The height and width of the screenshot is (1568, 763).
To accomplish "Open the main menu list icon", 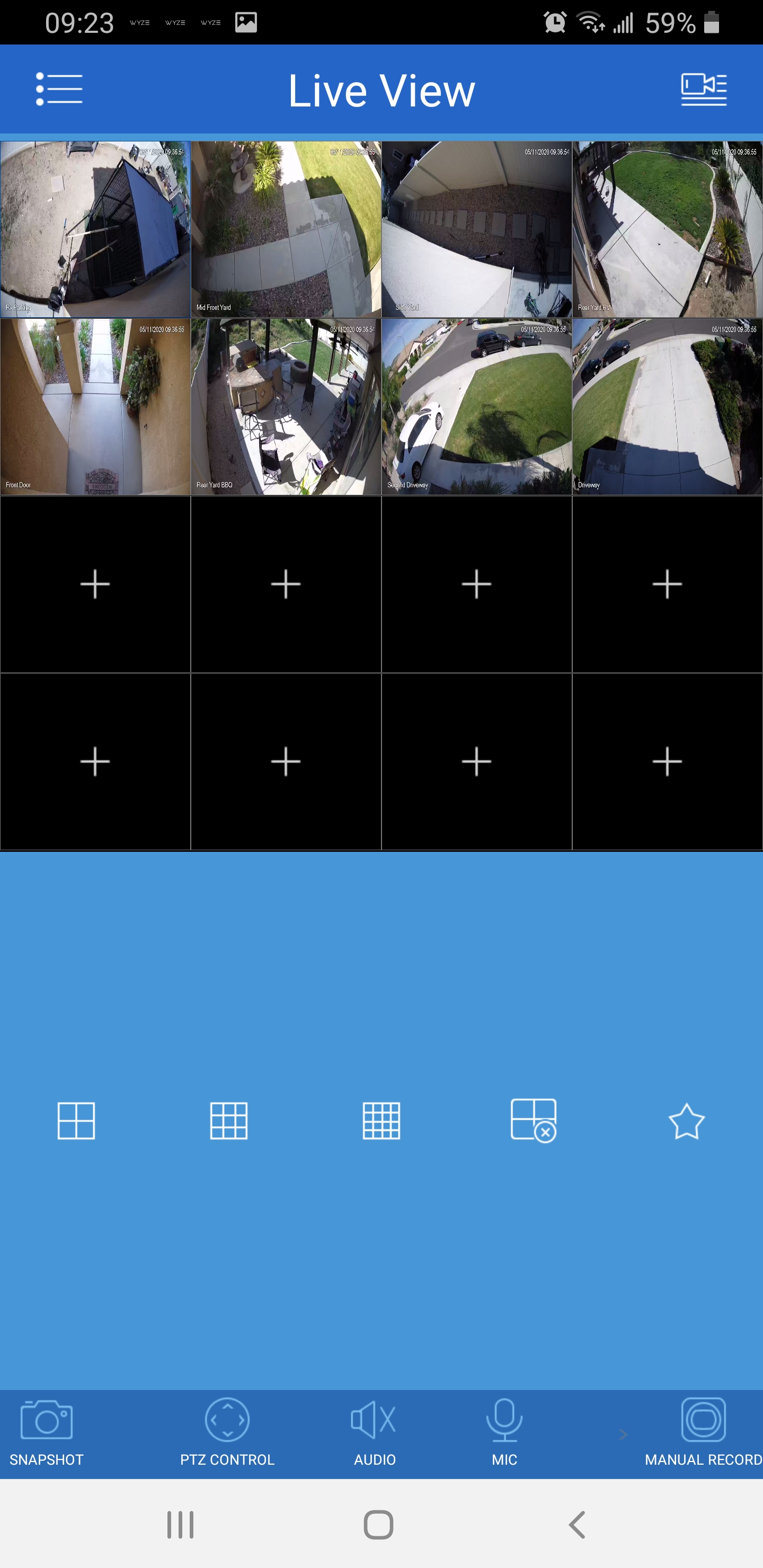I will 59,89.
